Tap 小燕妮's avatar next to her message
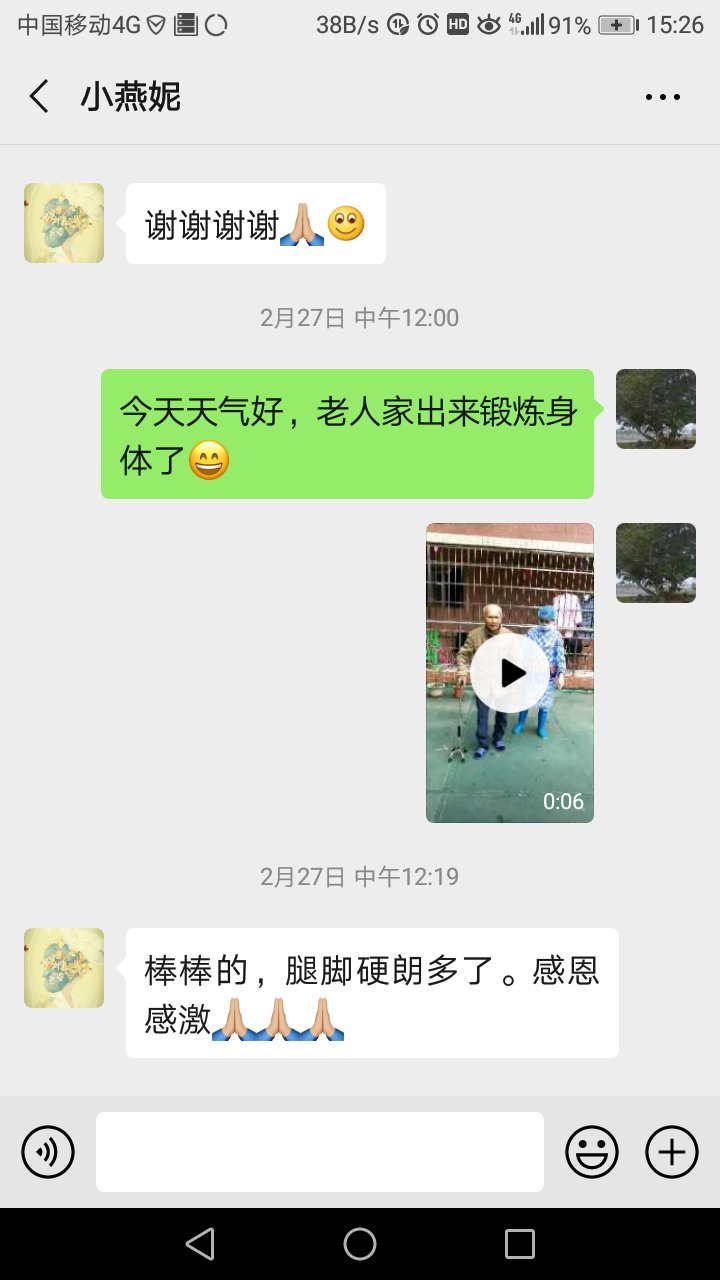Image resolution: width=720 pixels, height=1280 pixels. coord(63,223)
